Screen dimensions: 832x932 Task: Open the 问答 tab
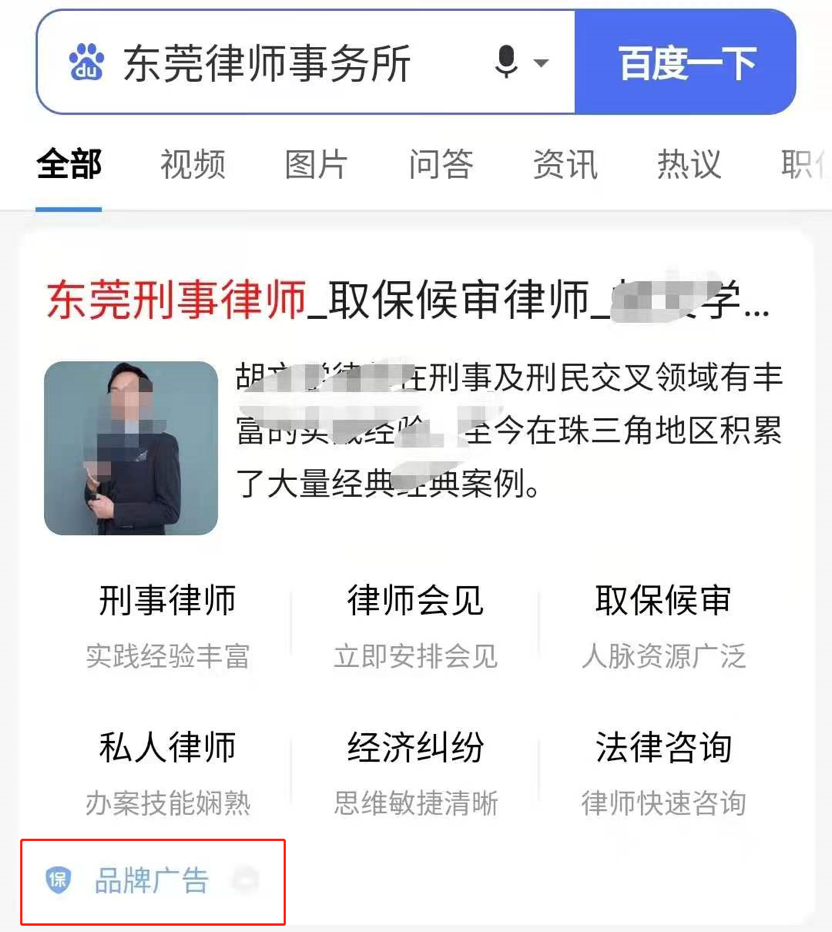click(x=440, y=164)
